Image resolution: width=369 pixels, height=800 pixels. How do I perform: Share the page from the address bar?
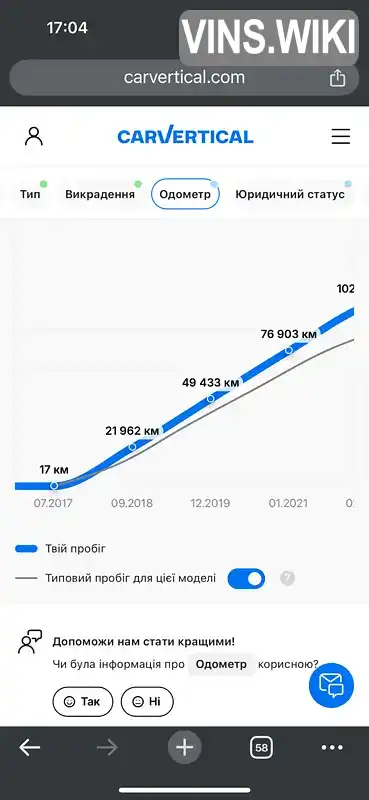tap(337, 78)
